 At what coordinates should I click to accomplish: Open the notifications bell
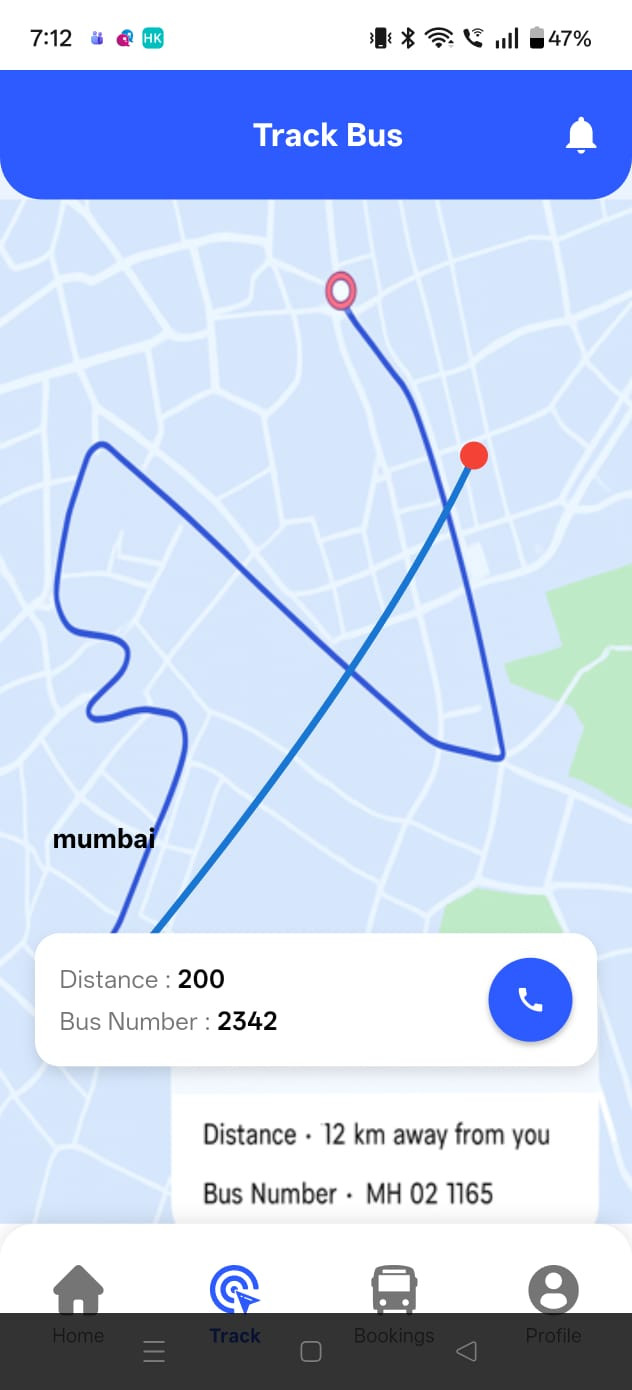tap(581, 135)
